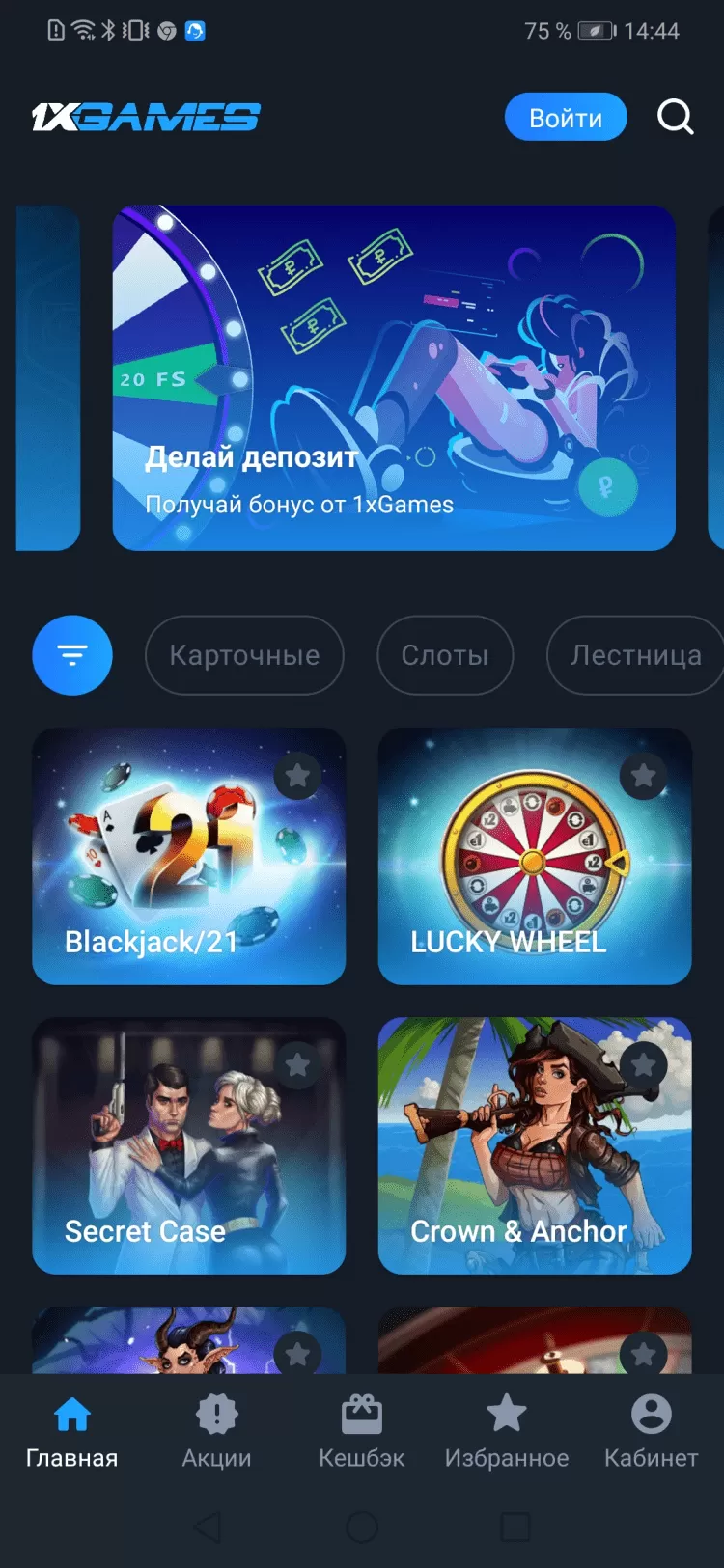Tap the Войти login button

pyautogui.click(x=566, y=118)
